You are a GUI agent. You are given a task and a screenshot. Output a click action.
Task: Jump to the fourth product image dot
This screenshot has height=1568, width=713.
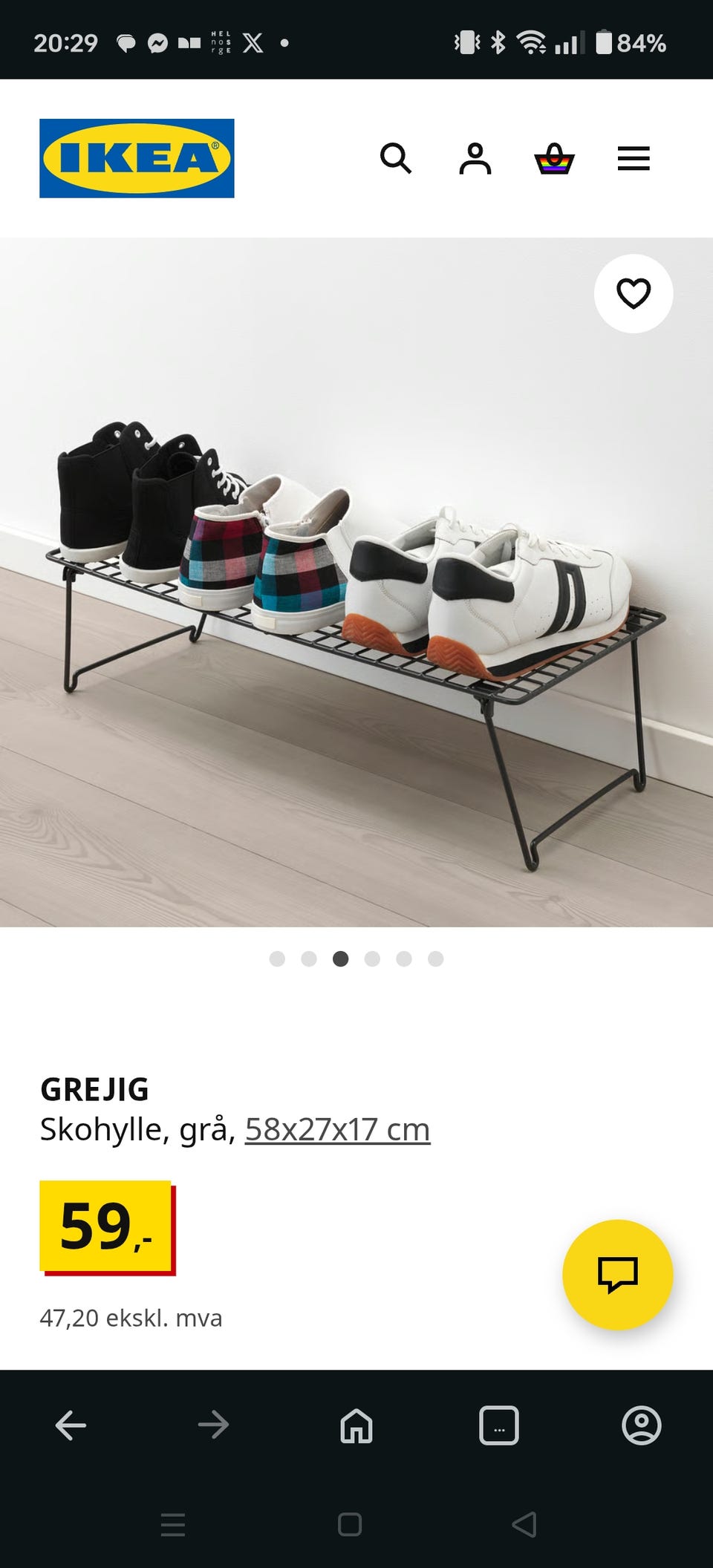coord(372,959)
